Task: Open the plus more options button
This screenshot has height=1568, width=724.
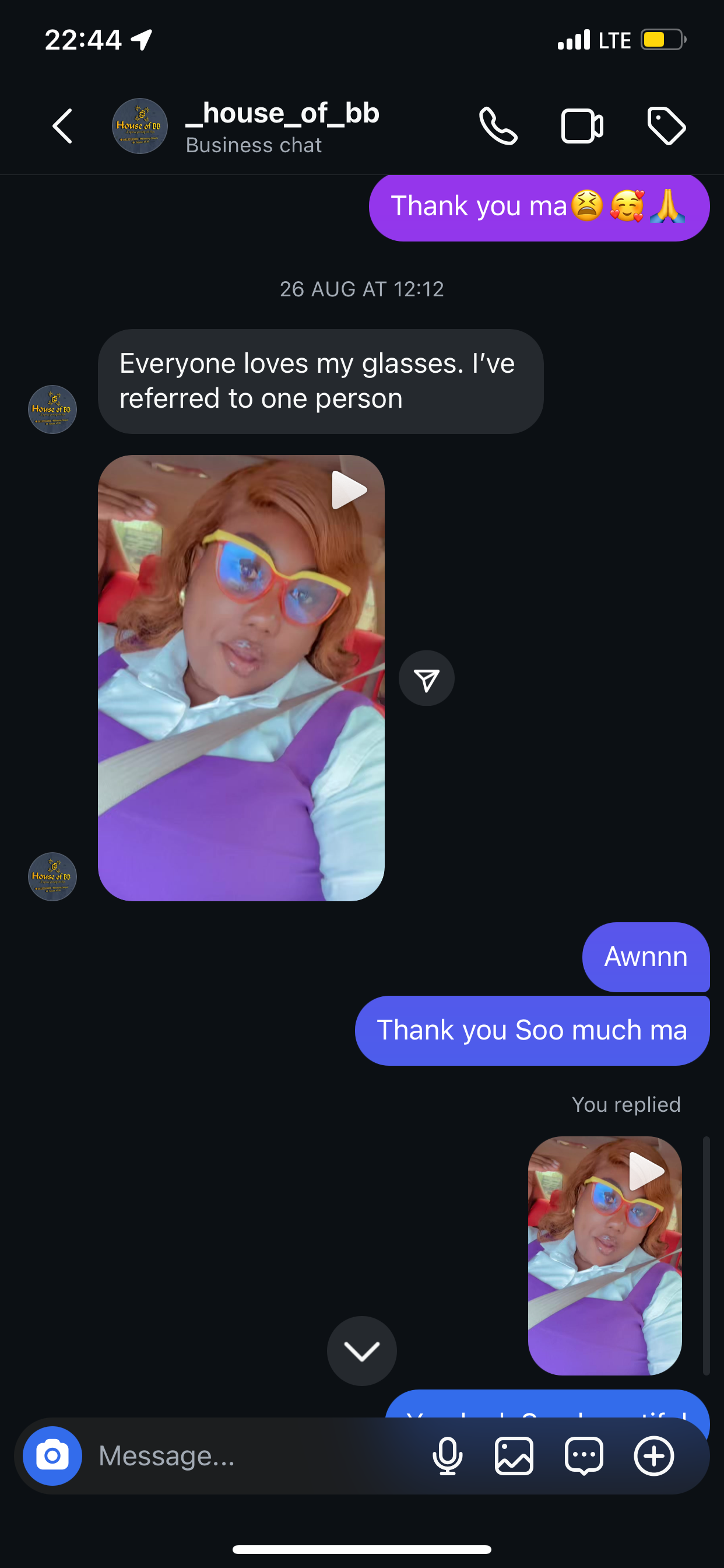Action: 654,1456
